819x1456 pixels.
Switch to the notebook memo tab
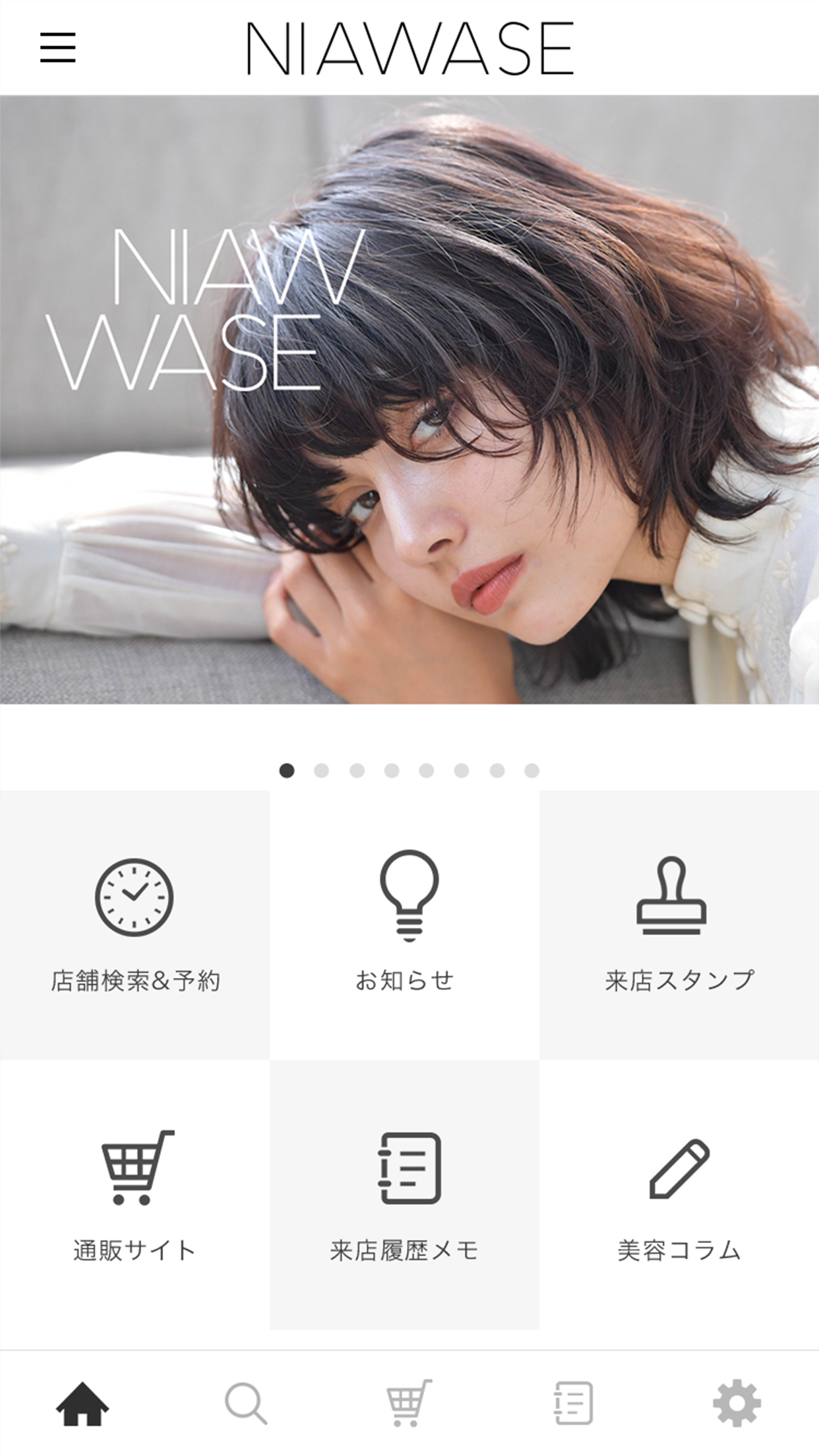click(572, 1403)
